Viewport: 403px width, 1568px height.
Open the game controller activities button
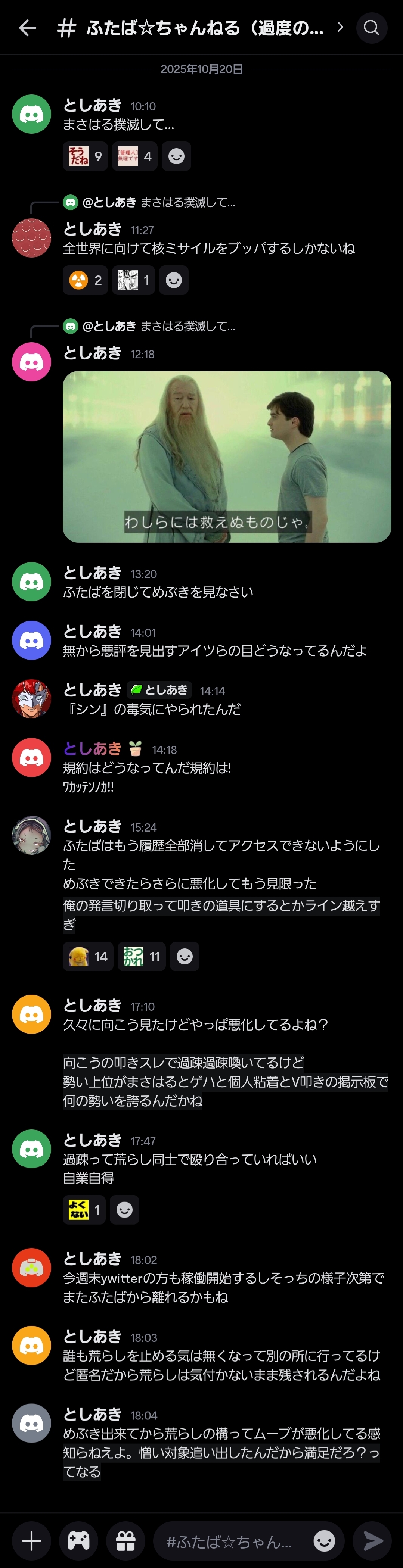(x=78, y=1541)
